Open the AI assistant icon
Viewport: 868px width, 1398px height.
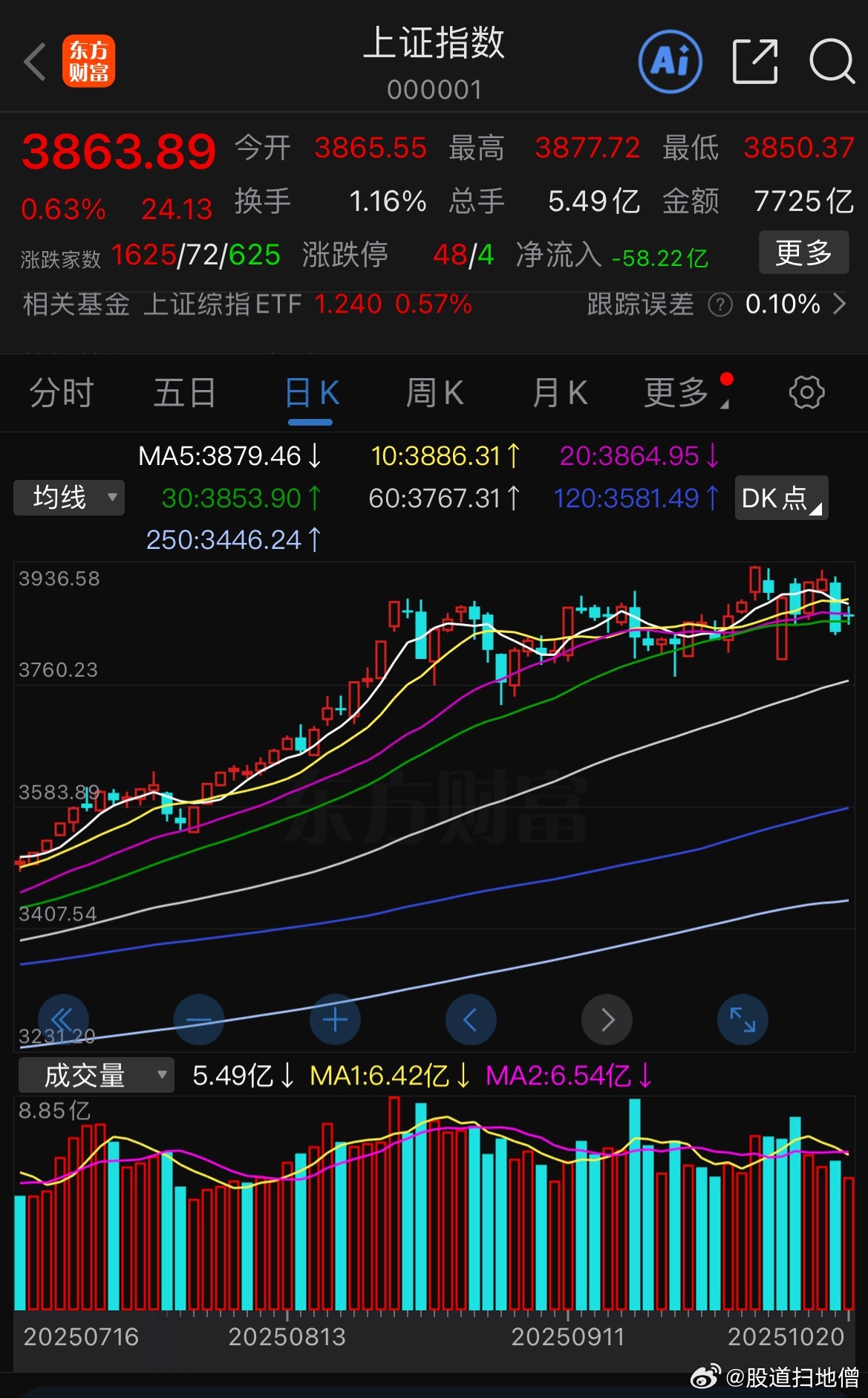[670, 62]
